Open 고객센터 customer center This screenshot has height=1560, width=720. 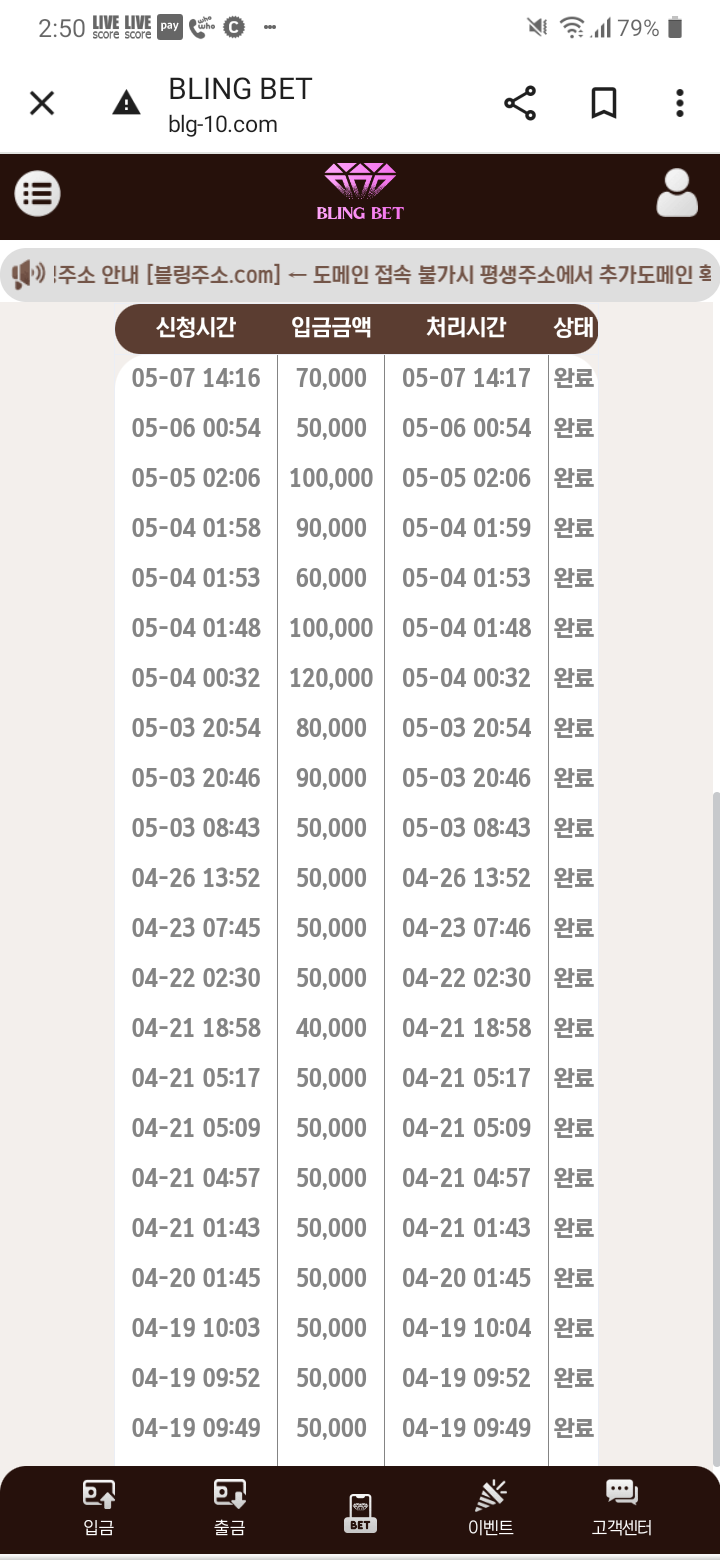[x=622, y=1508]
